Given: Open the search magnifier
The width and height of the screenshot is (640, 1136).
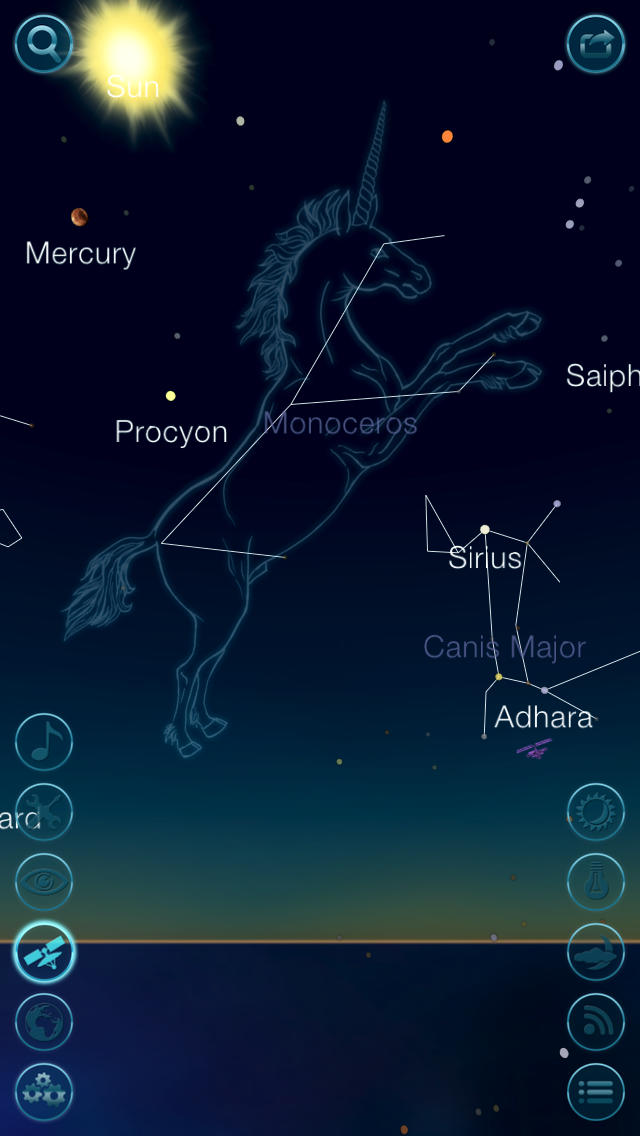Looking at the screenshot, I should pyautogui.click(x=44, y=44).
